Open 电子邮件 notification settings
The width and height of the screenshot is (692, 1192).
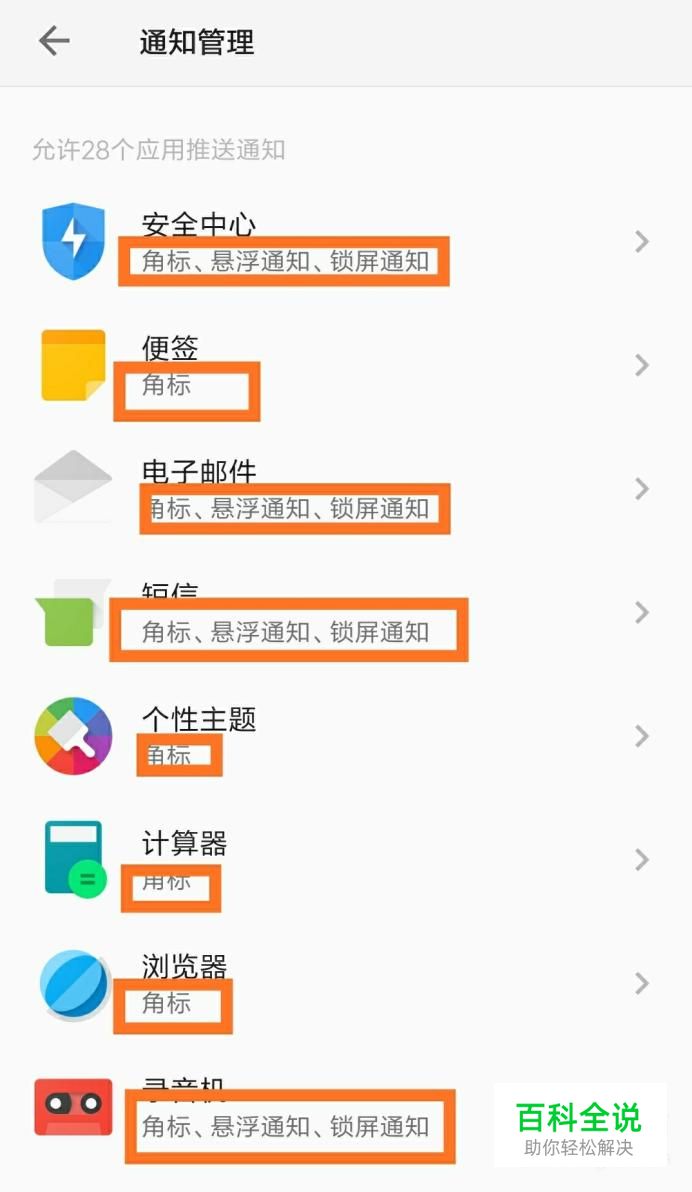pos(346,489)
